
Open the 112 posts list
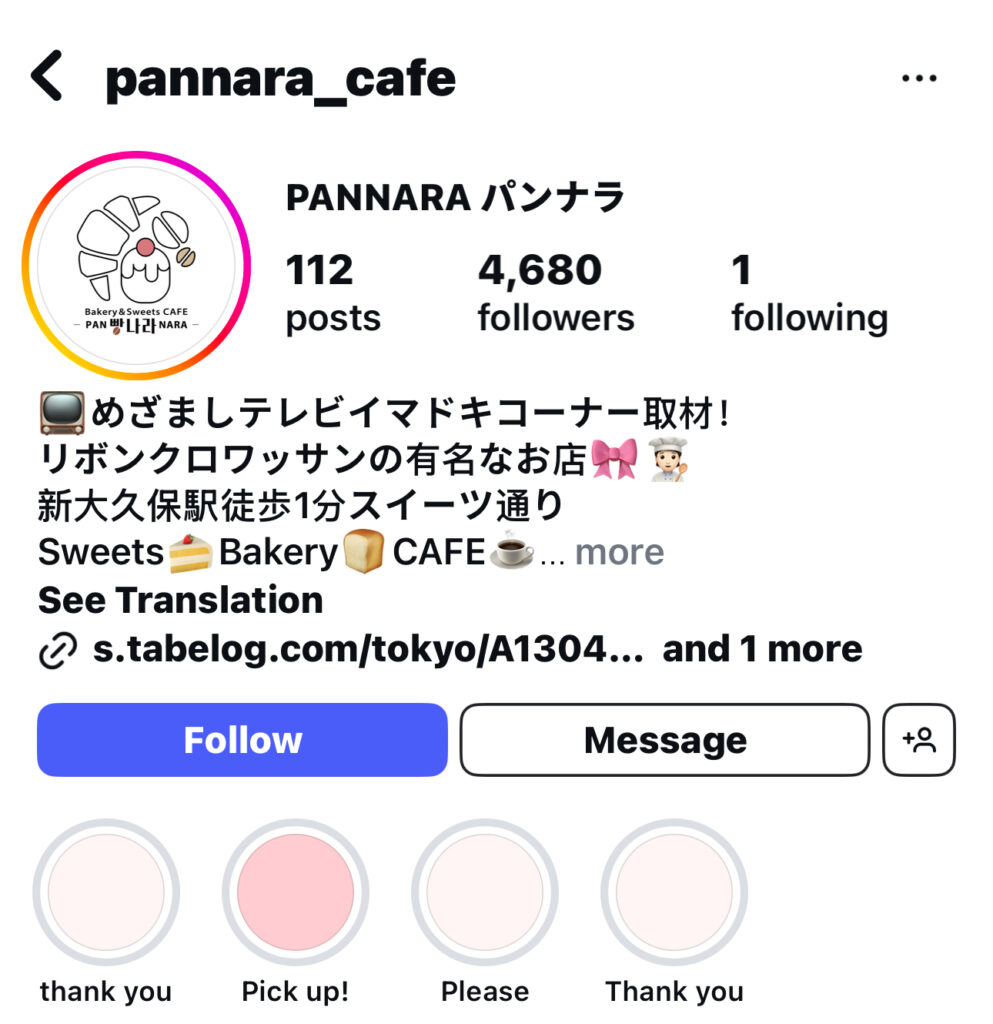click(x=332, y=293)
